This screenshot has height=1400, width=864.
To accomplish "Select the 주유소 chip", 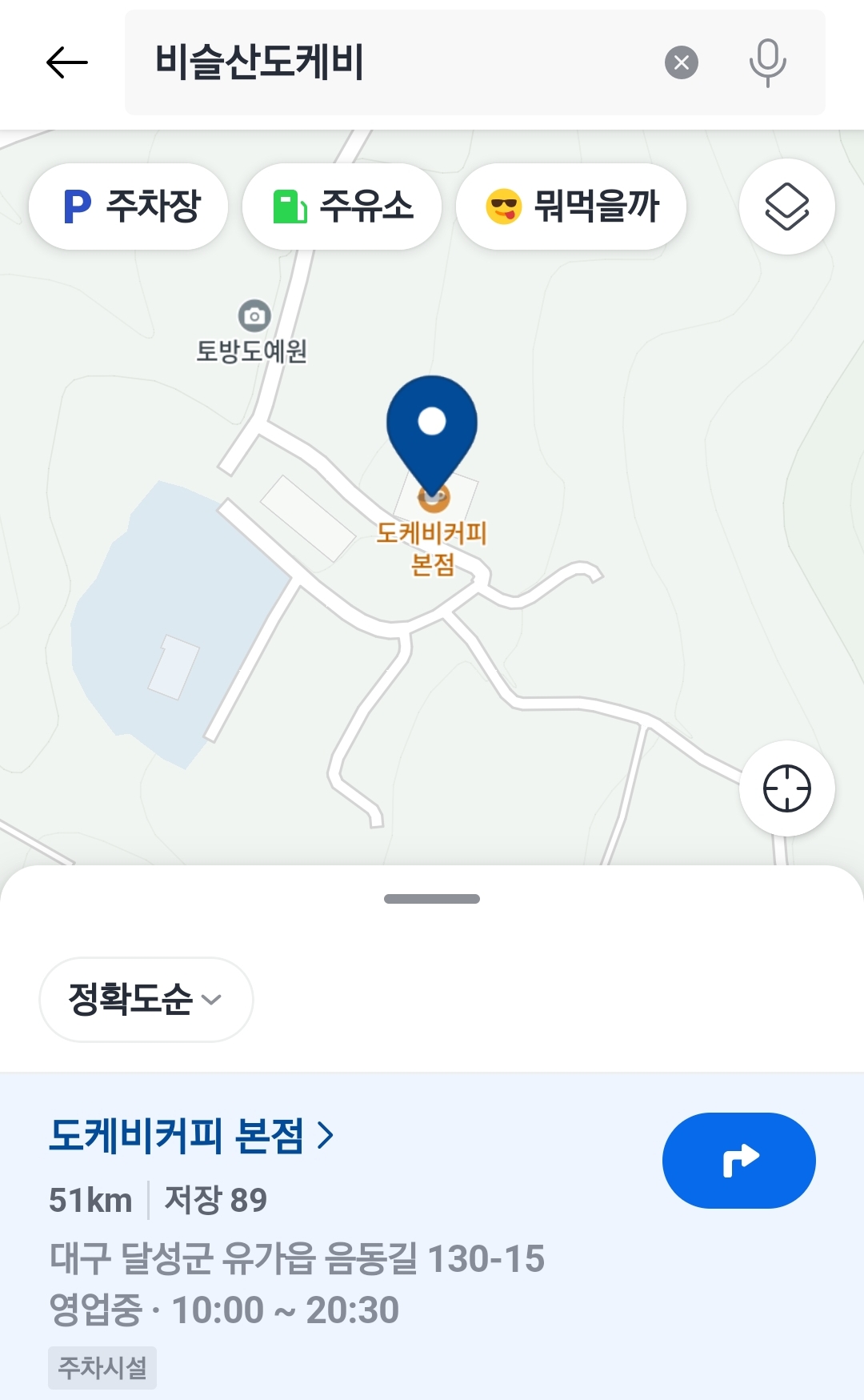I will pyautogui.click(x=342, y=207).
